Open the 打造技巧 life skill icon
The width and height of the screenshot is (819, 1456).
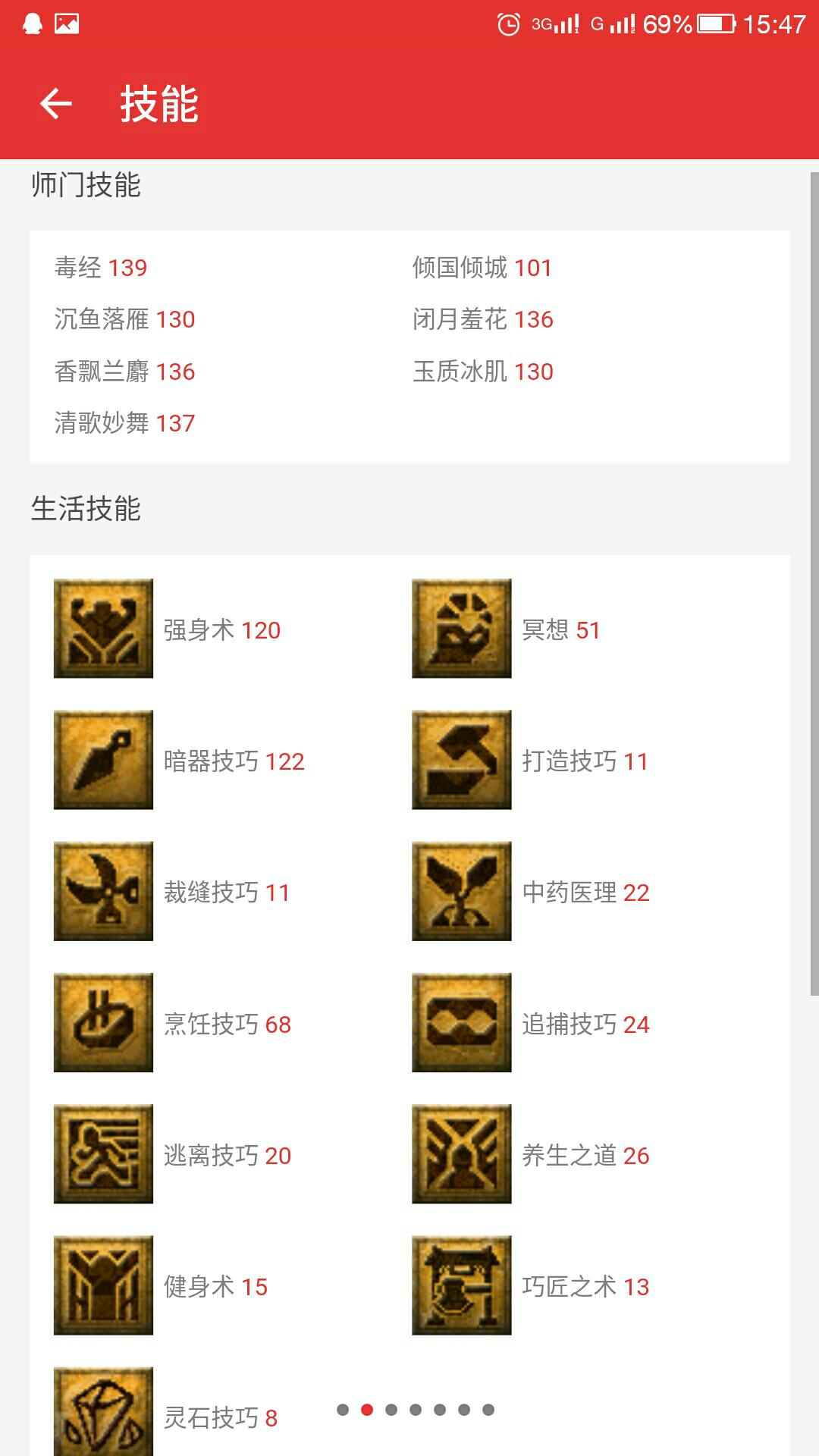tap(461, 760)
